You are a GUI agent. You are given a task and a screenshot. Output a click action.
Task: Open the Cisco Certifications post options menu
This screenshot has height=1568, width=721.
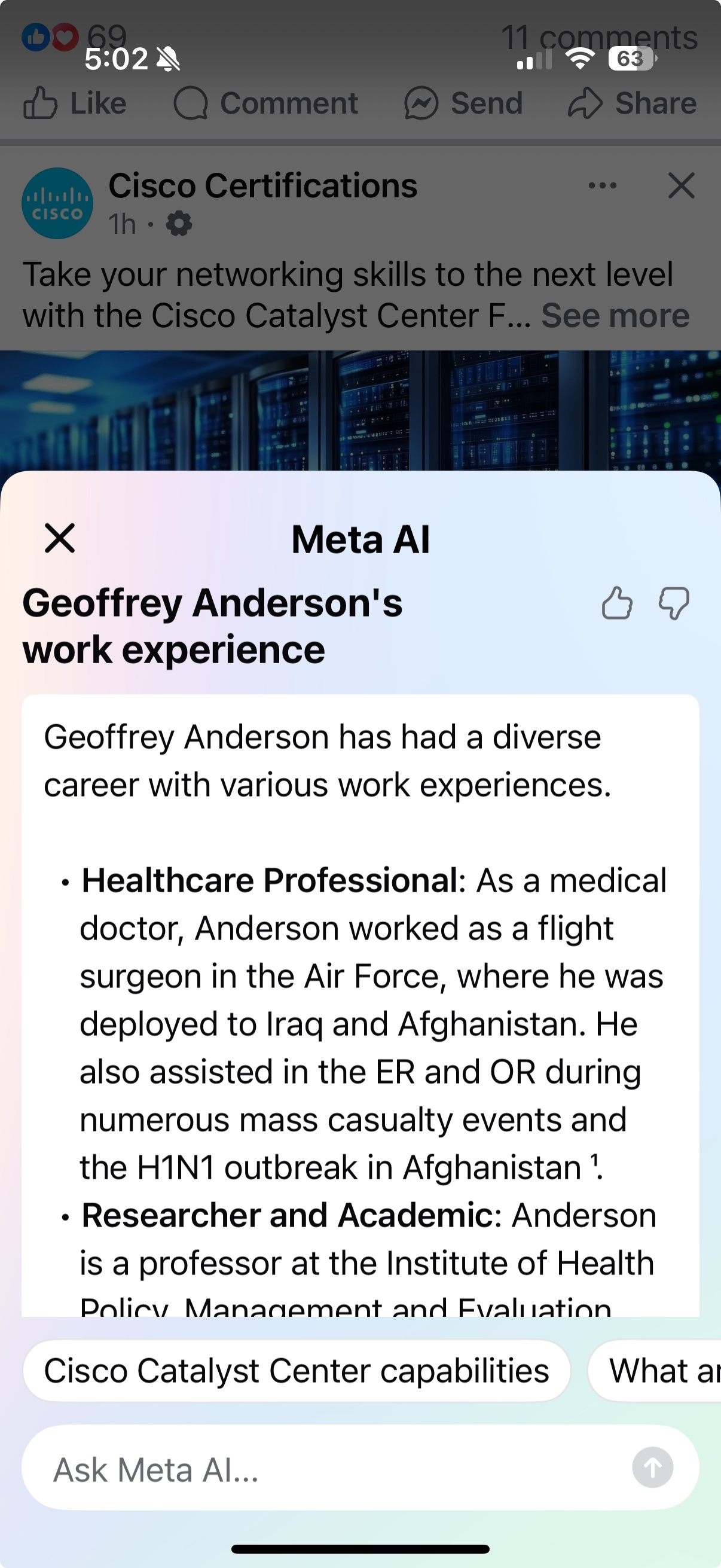(603, 185)
